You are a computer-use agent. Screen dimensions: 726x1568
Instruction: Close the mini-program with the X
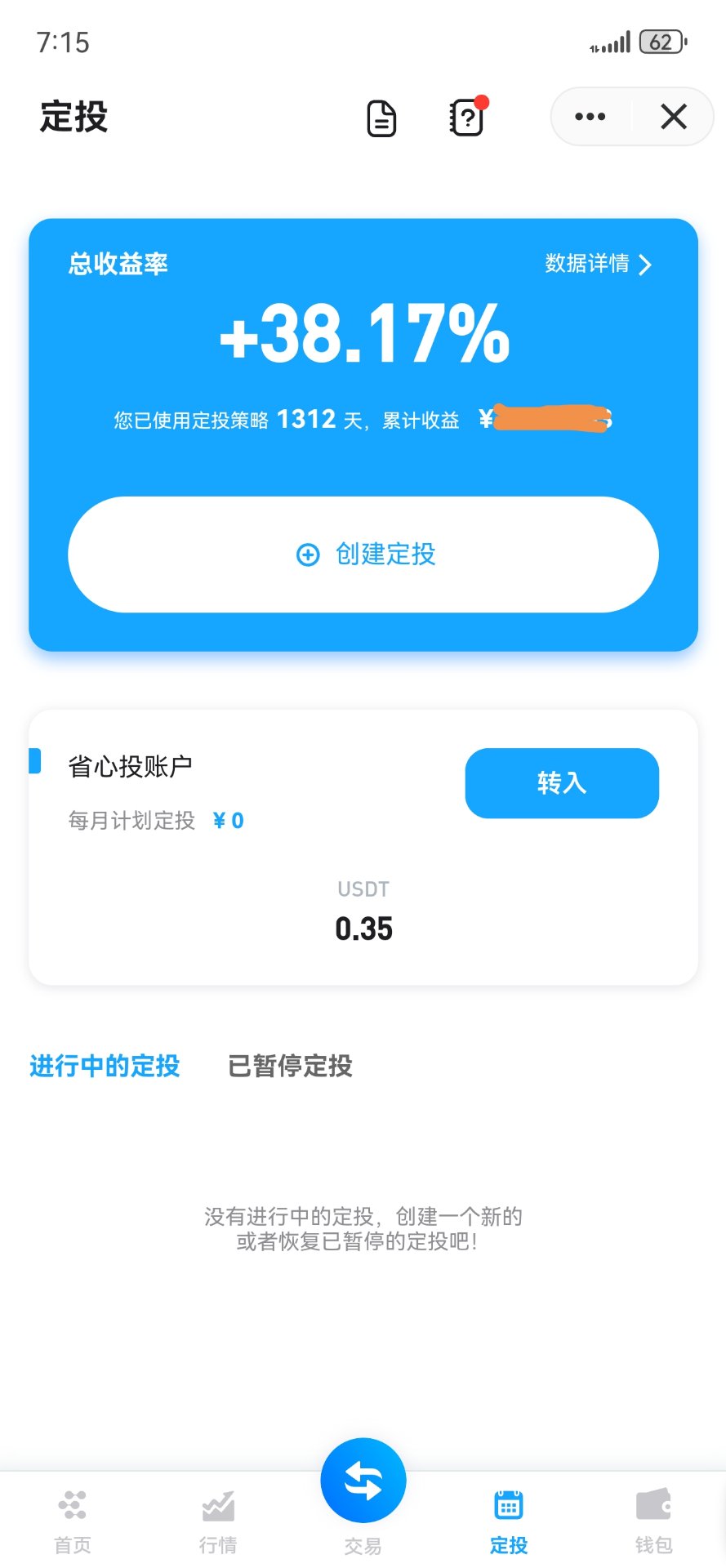point(674,117)
